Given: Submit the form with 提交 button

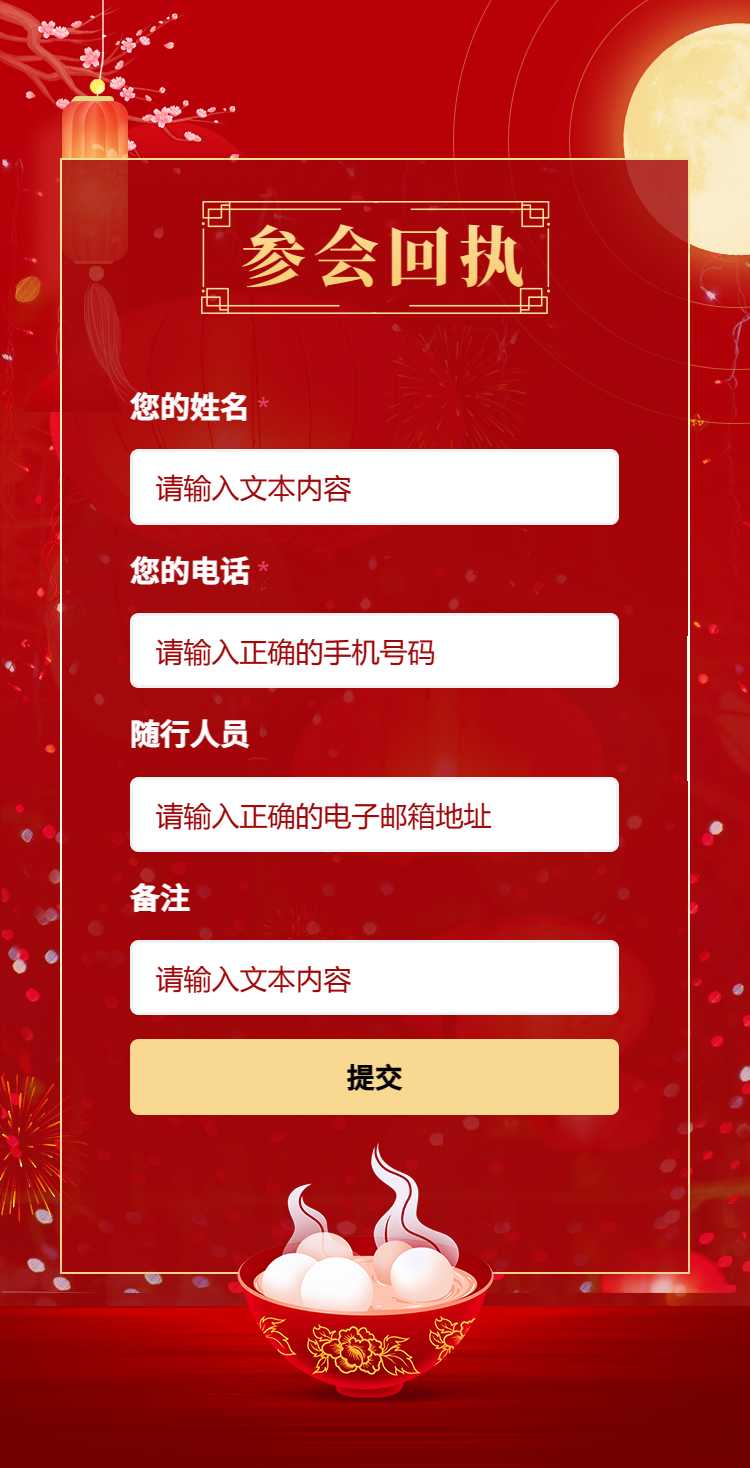Looking at the screenshot, I should [x=374, y=1077].
